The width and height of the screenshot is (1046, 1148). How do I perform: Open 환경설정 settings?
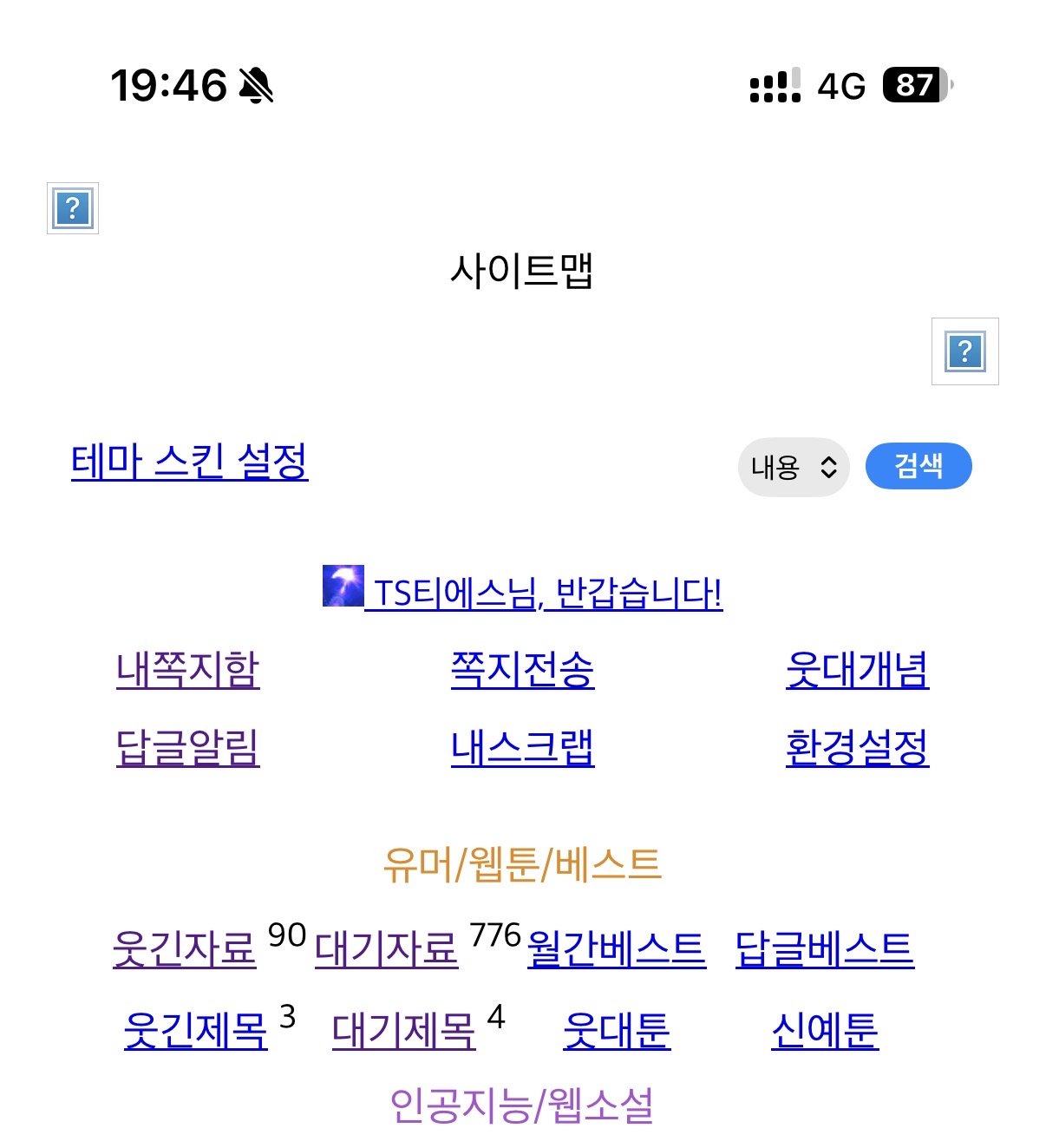click(857, 747)
